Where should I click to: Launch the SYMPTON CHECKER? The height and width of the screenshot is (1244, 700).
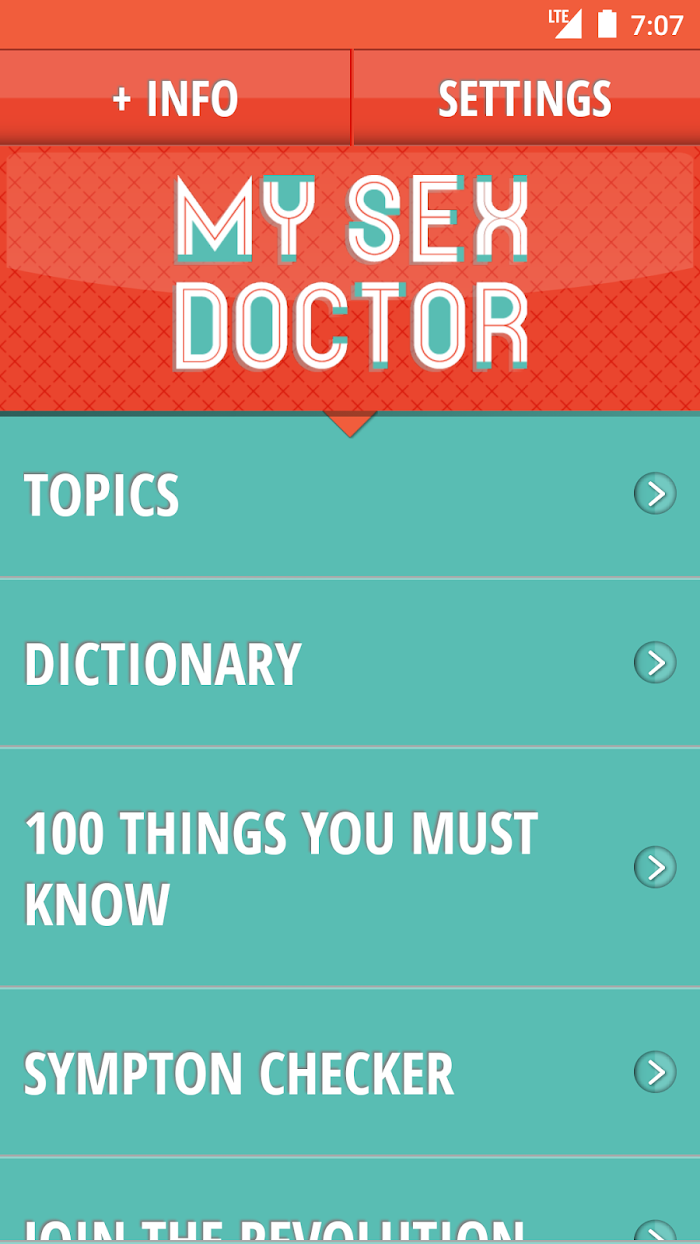click(350, 1073)
